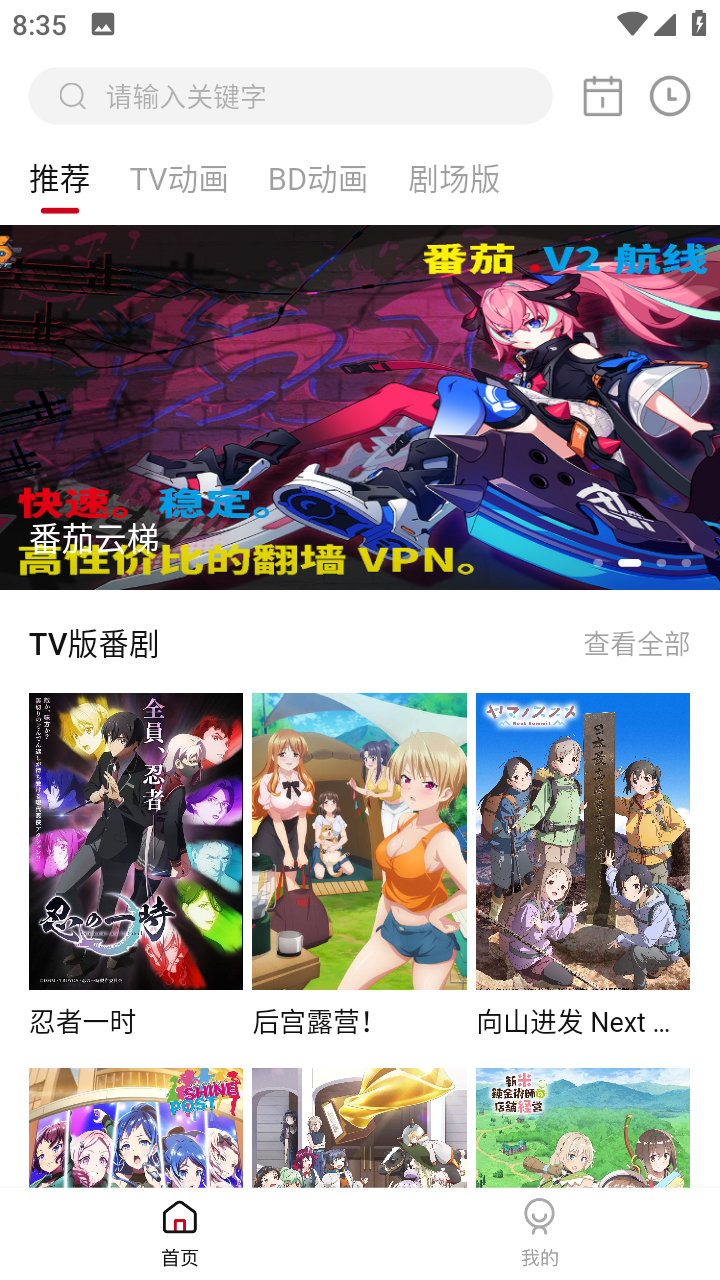Open 向山进发 Next series
Viewport: 720px width, 1280px height.
pos(582,840)
